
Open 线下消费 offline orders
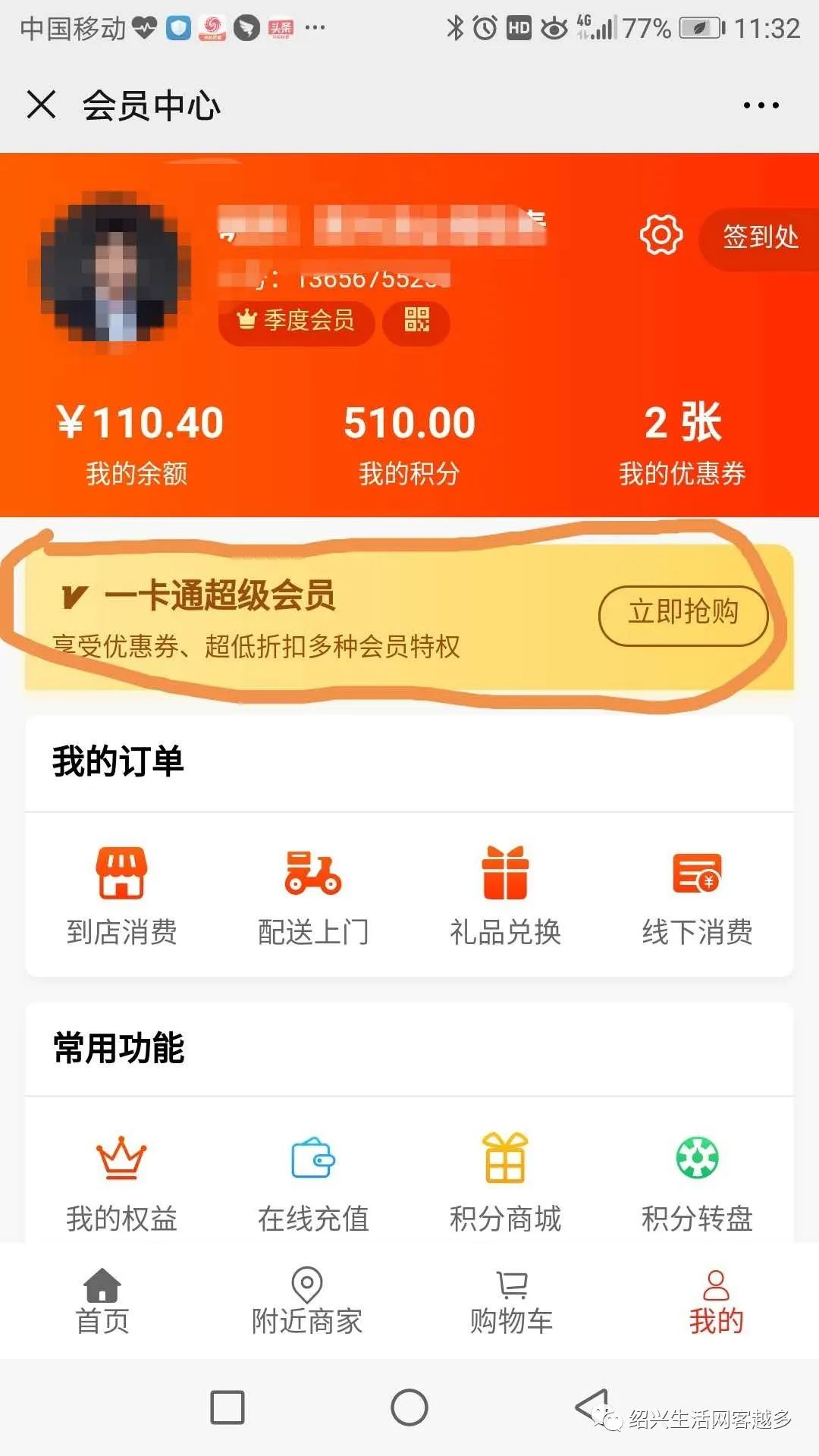click(x=697, y=896)
